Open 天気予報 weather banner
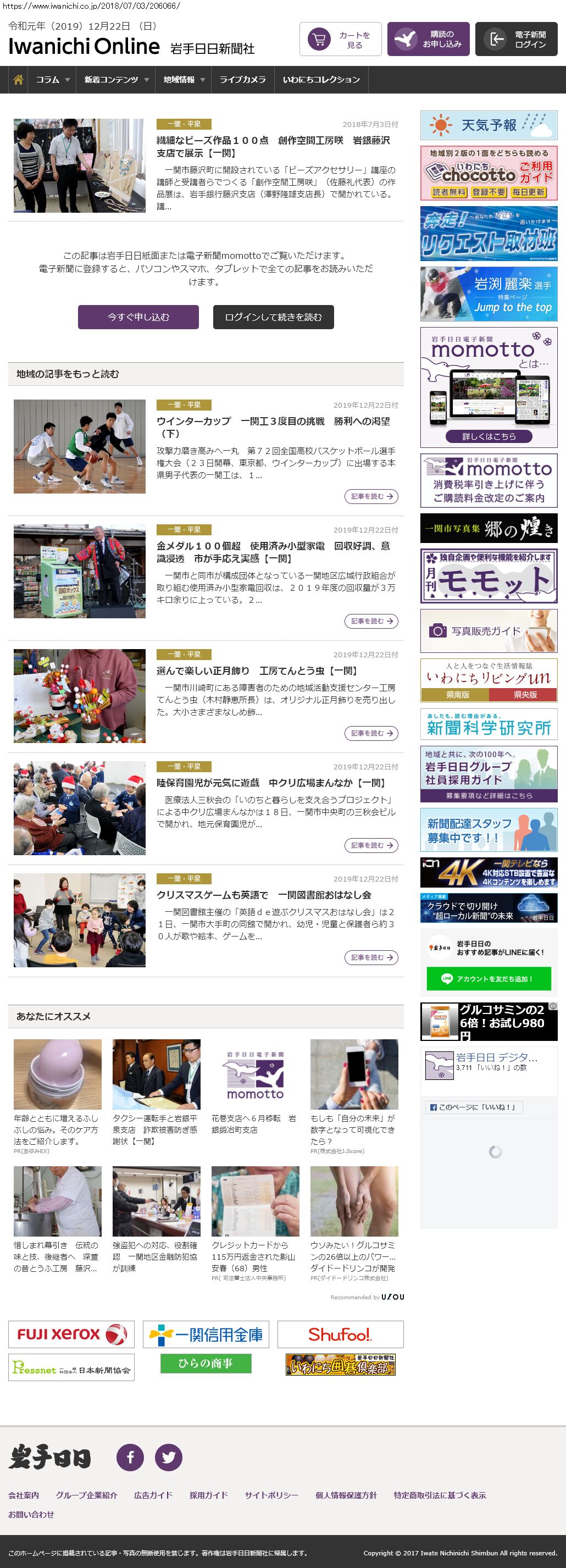The width and height of the screenshot is (566, 1568). coord(489,125)
